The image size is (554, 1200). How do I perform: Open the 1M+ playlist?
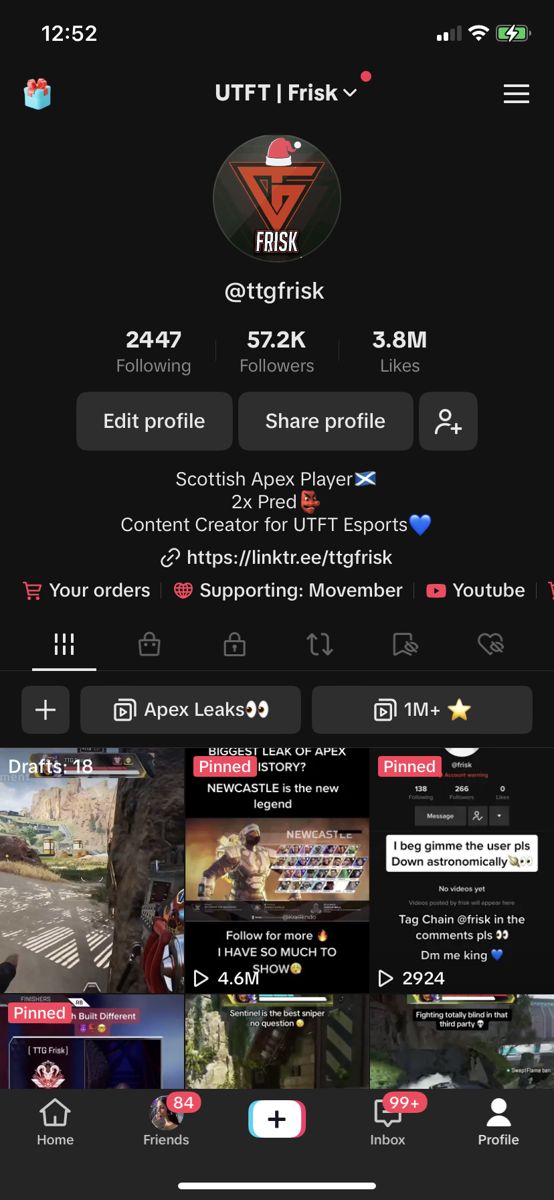[422, 710]
